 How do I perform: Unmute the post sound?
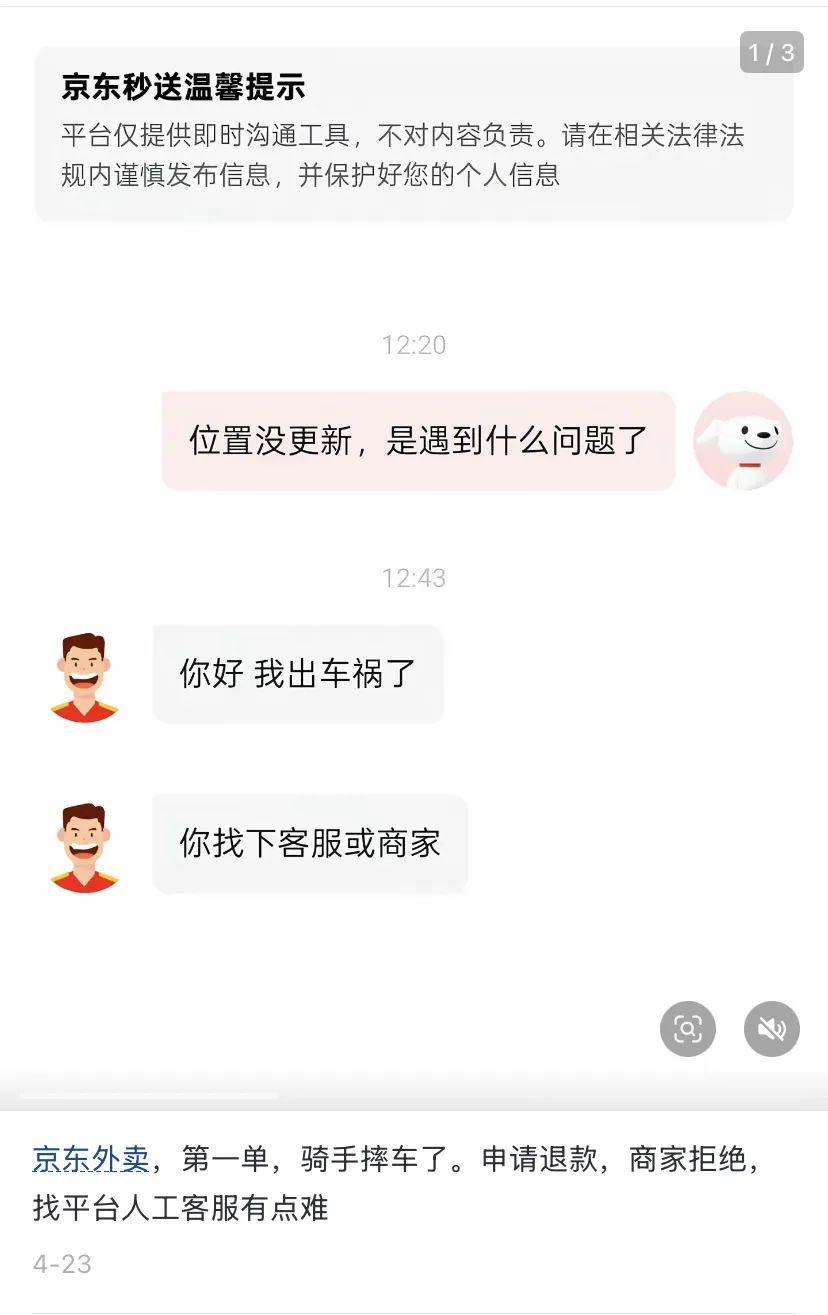tap(771, 1028)
